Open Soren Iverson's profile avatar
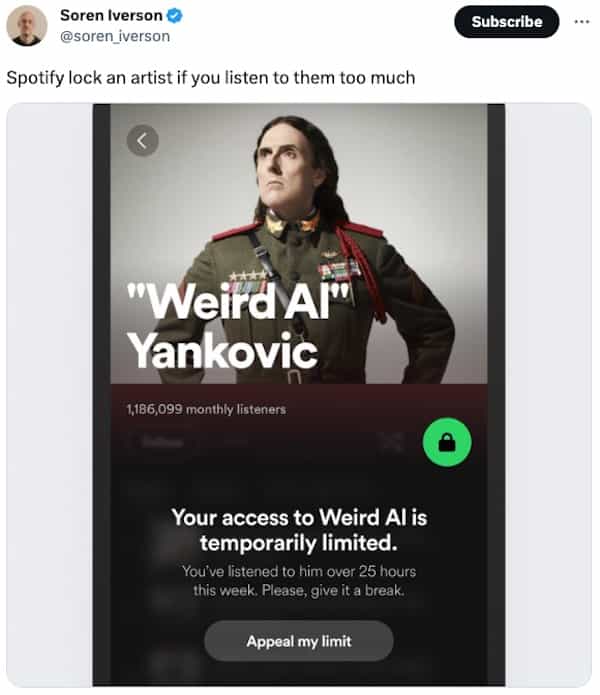This screenshot has height=695, width=600. pos(27,25)
